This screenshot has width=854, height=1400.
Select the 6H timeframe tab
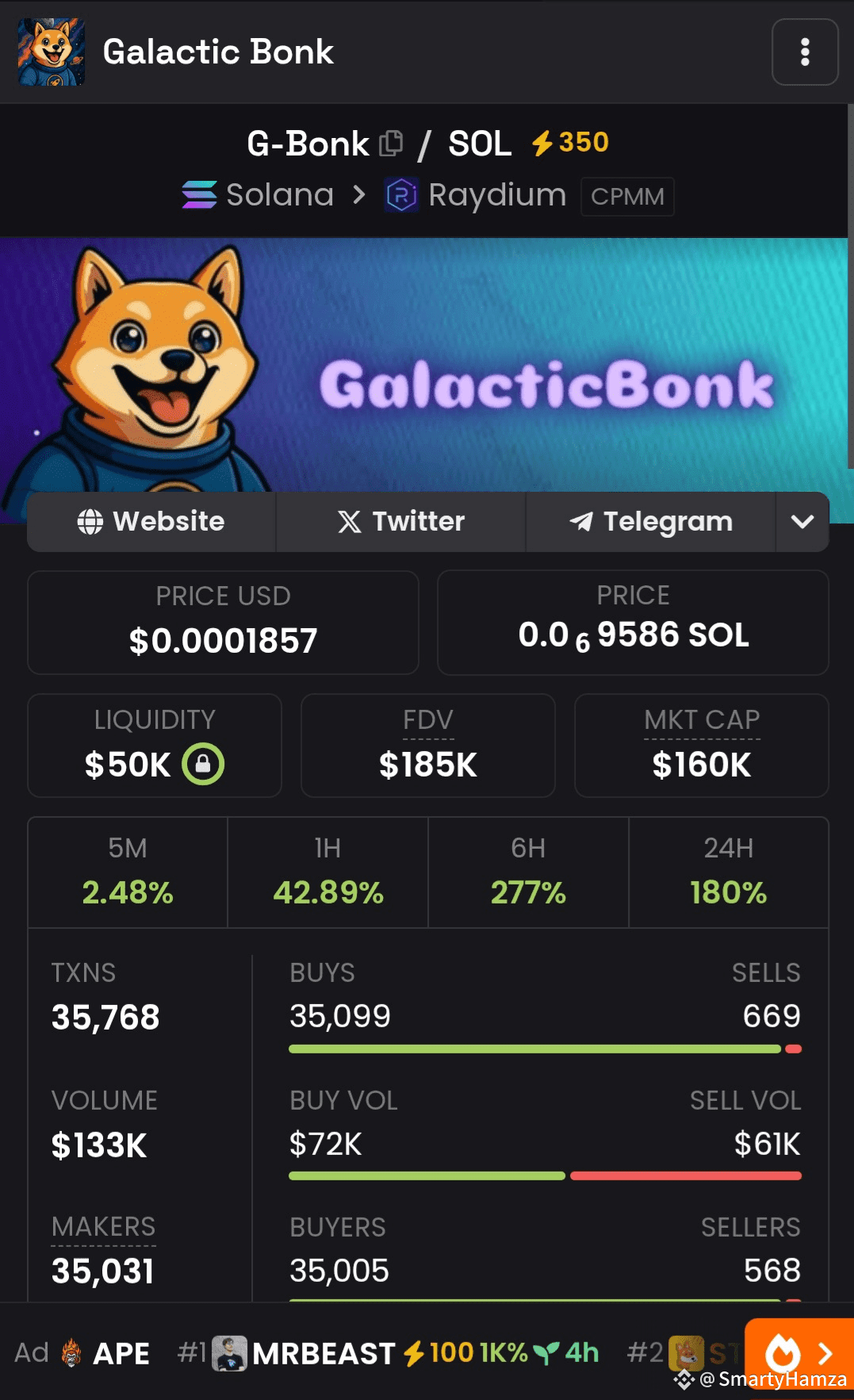[x=528, y=872]
